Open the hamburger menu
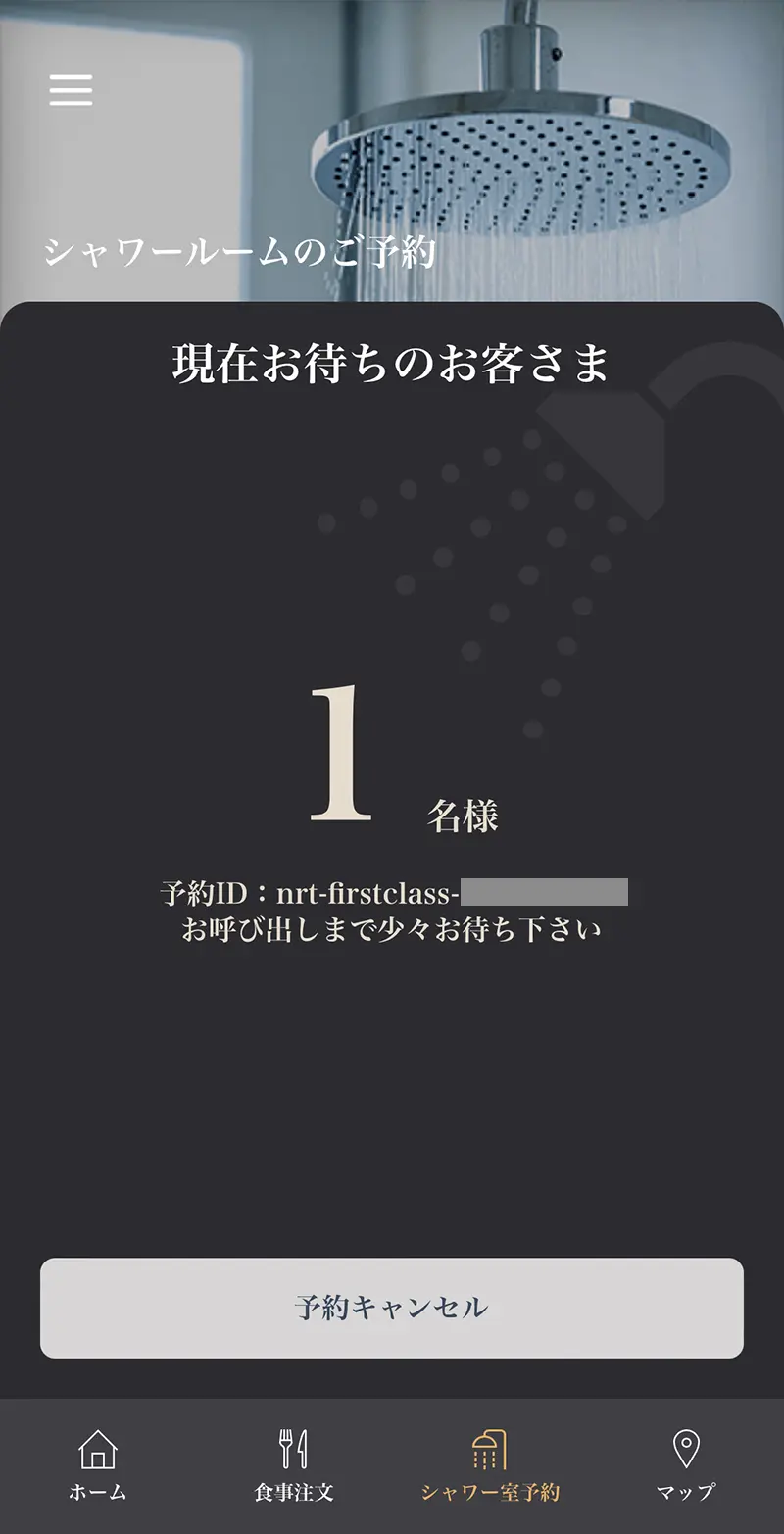The width and height of the screenshot is (784, 1534). [x=71, y=90]
